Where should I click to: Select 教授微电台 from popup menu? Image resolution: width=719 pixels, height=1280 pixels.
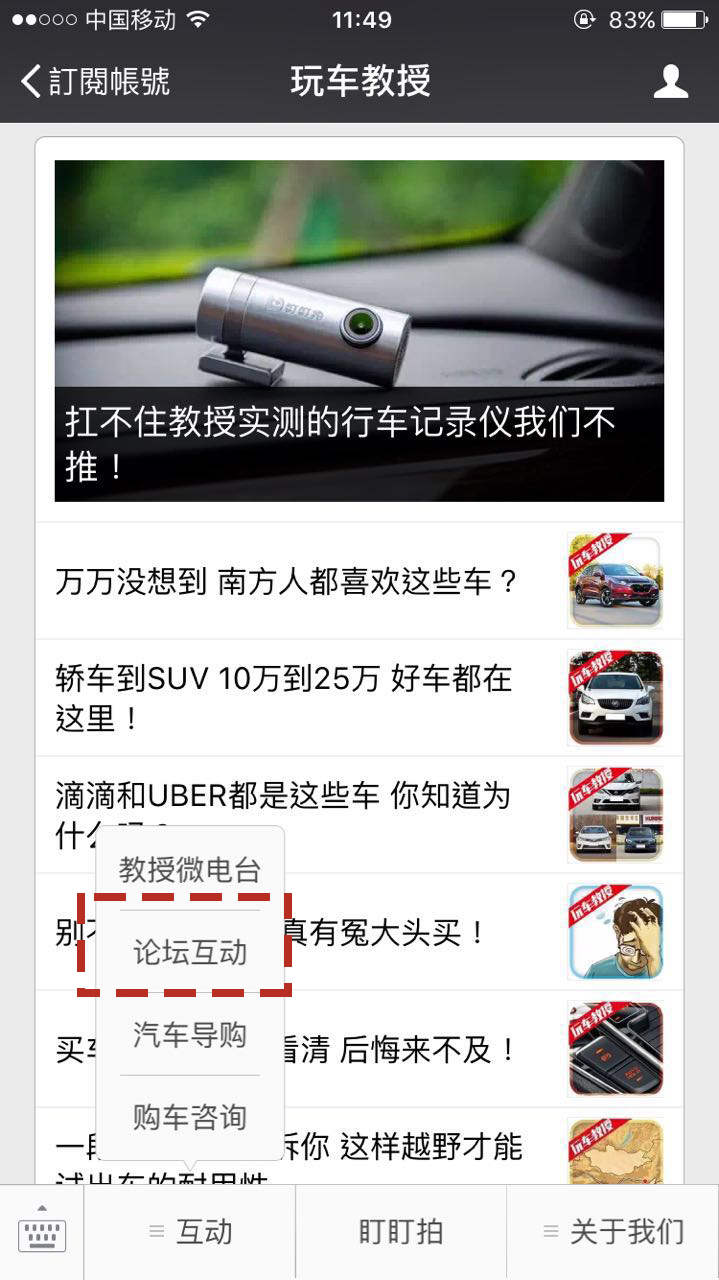point(190,869)
